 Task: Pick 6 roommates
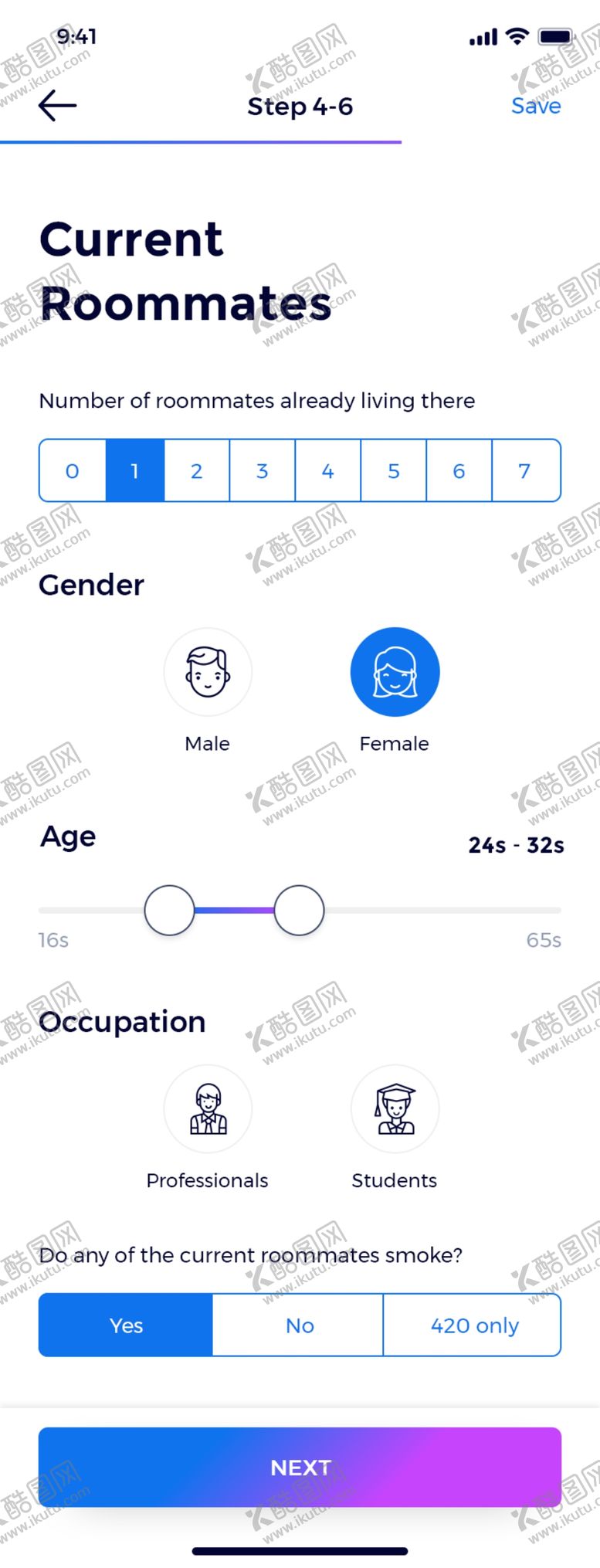tap(459, 470)
